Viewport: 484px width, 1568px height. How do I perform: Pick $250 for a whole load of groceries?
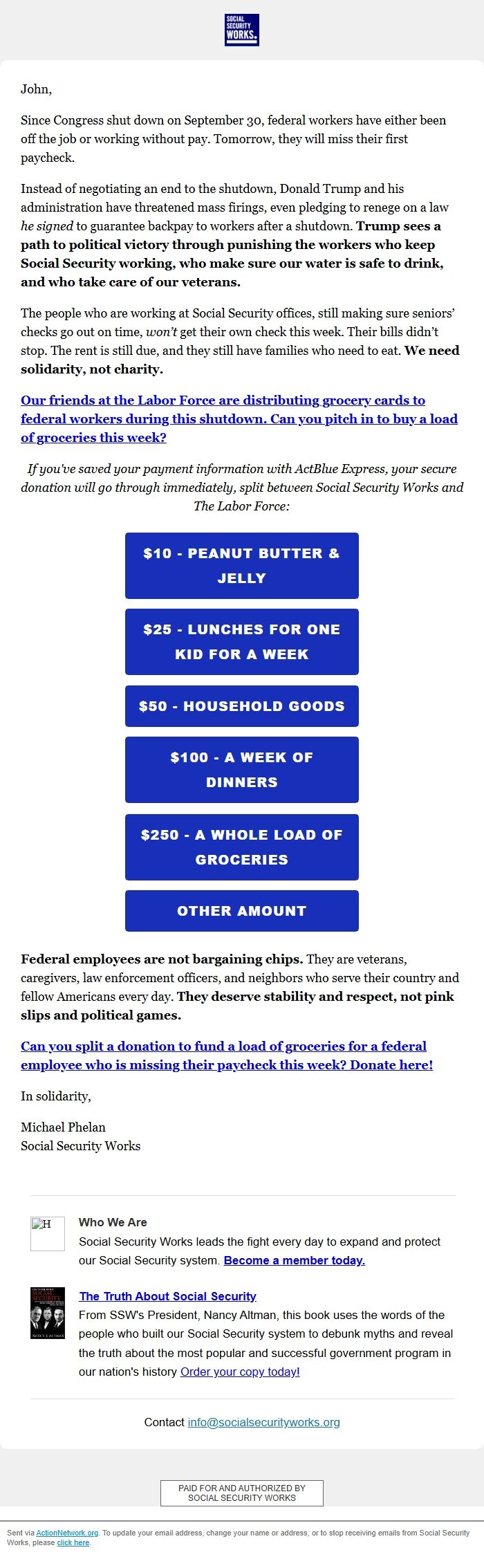[241, 847]
